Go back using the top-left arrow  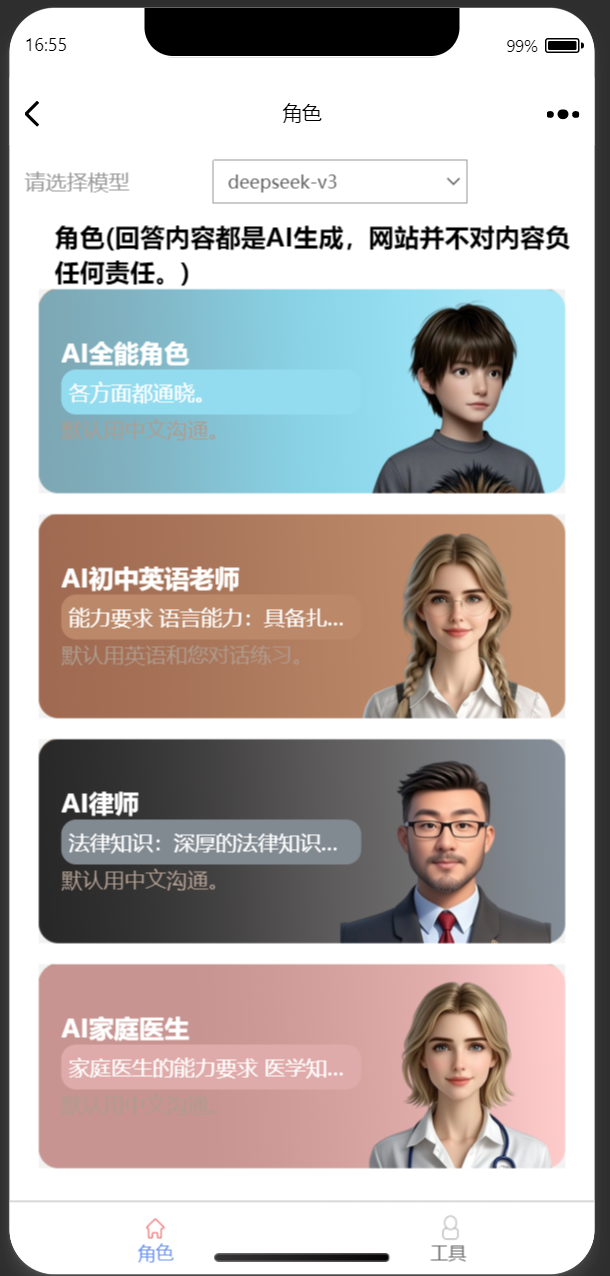(32, 114)
